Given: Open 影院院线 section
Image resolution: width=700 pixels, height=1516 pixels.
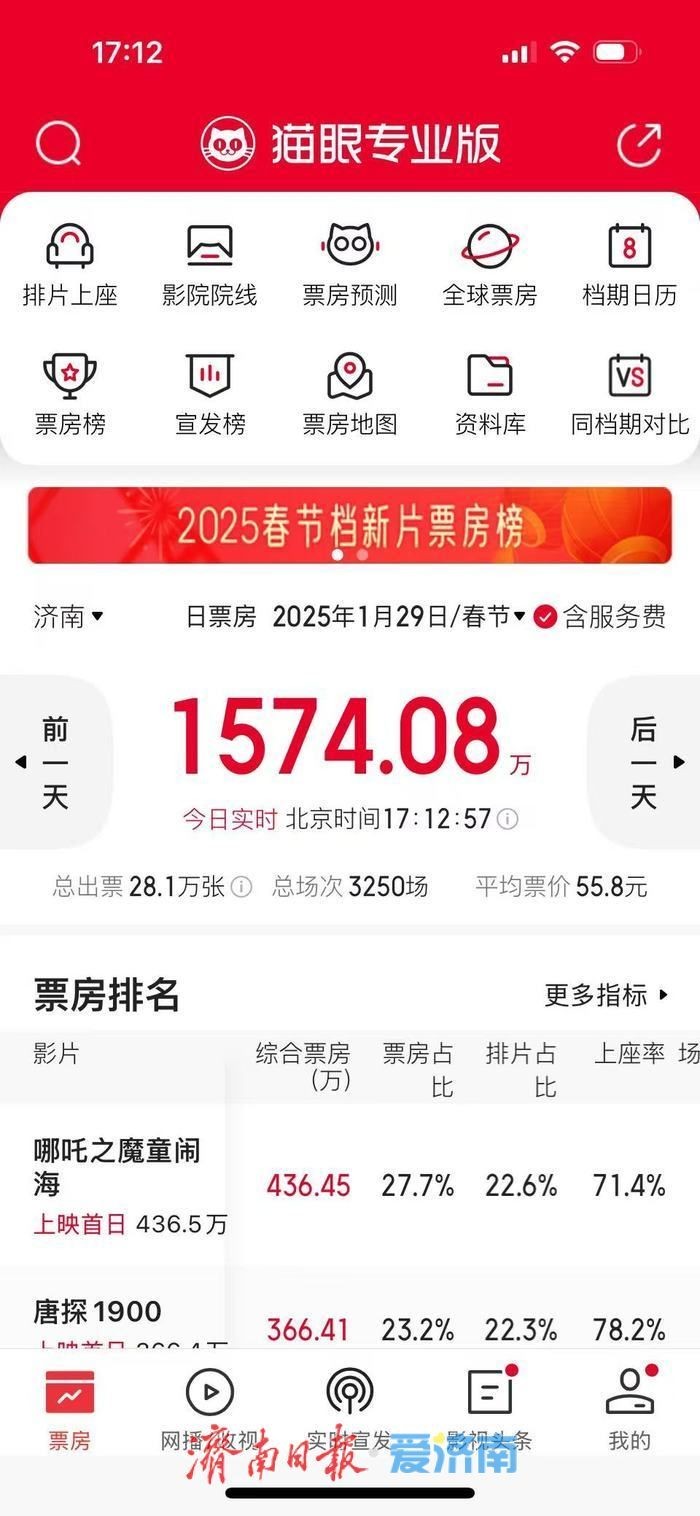Looking at the screenshot, I should [210, 265].
